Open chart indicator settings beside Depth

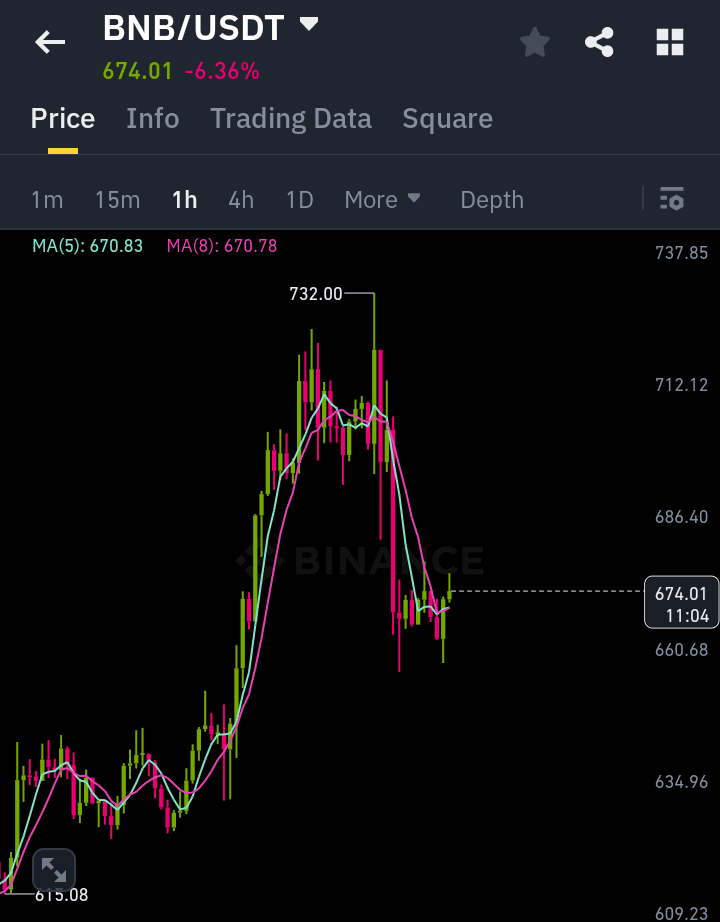point(671,199)
